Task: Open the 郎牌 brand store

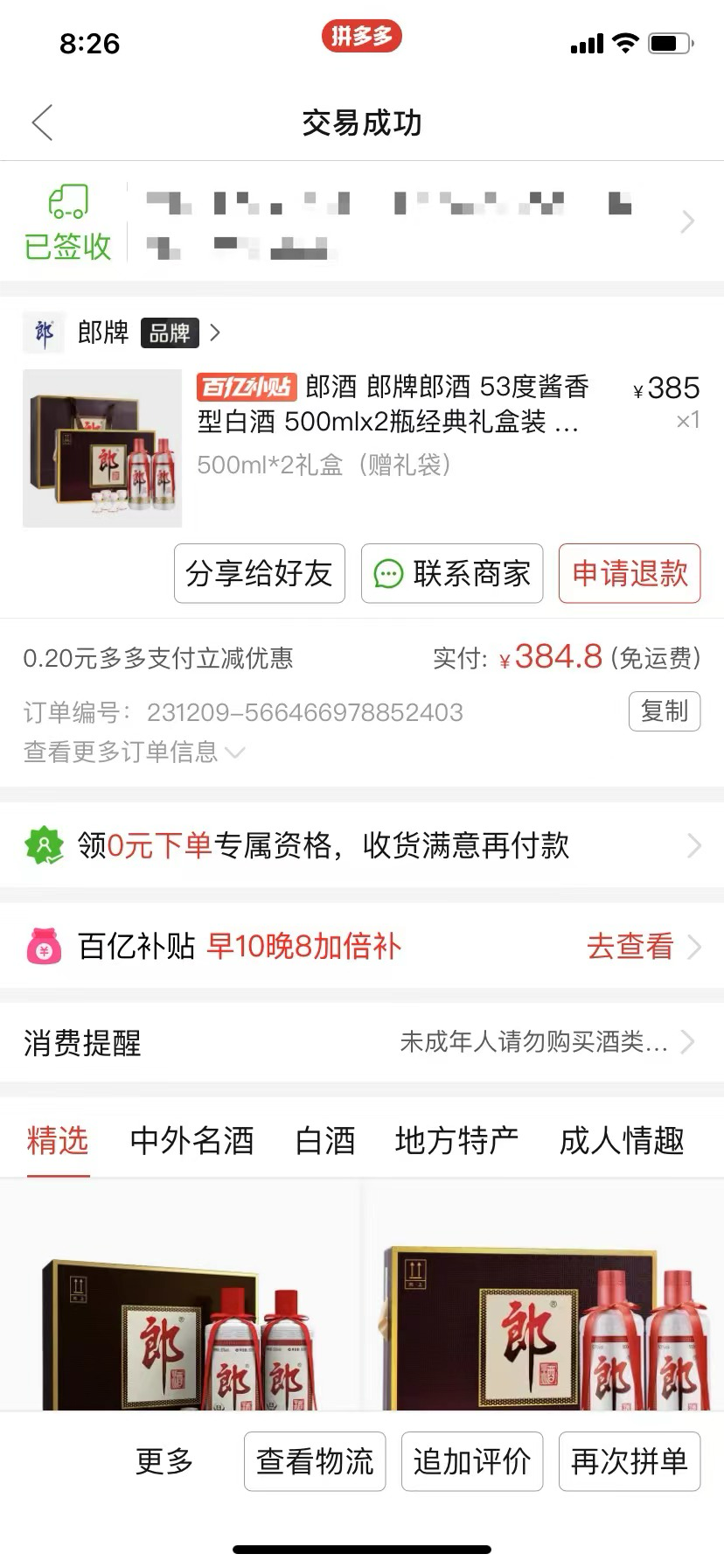Action: coord(122,333)
